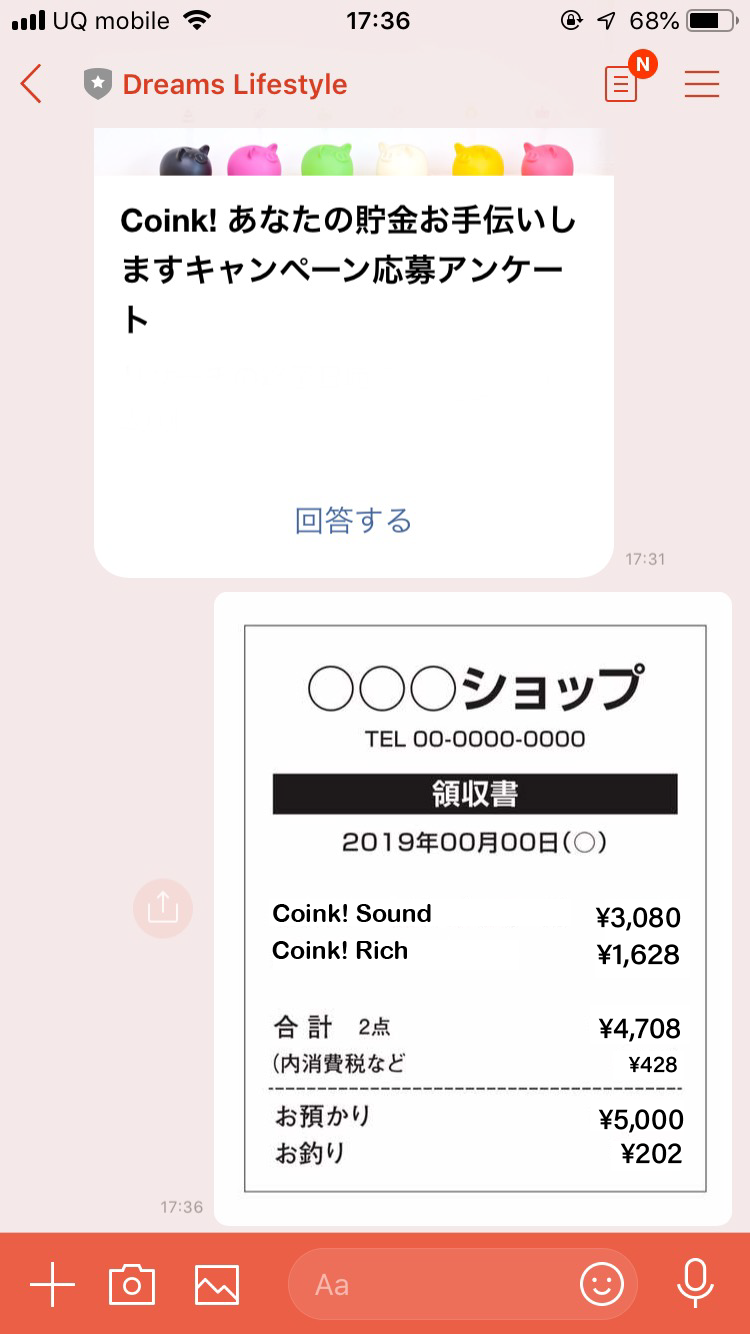Tap 回答する to answer the survey
This screenshot has width=750, height=1334.
coord(353,521)
